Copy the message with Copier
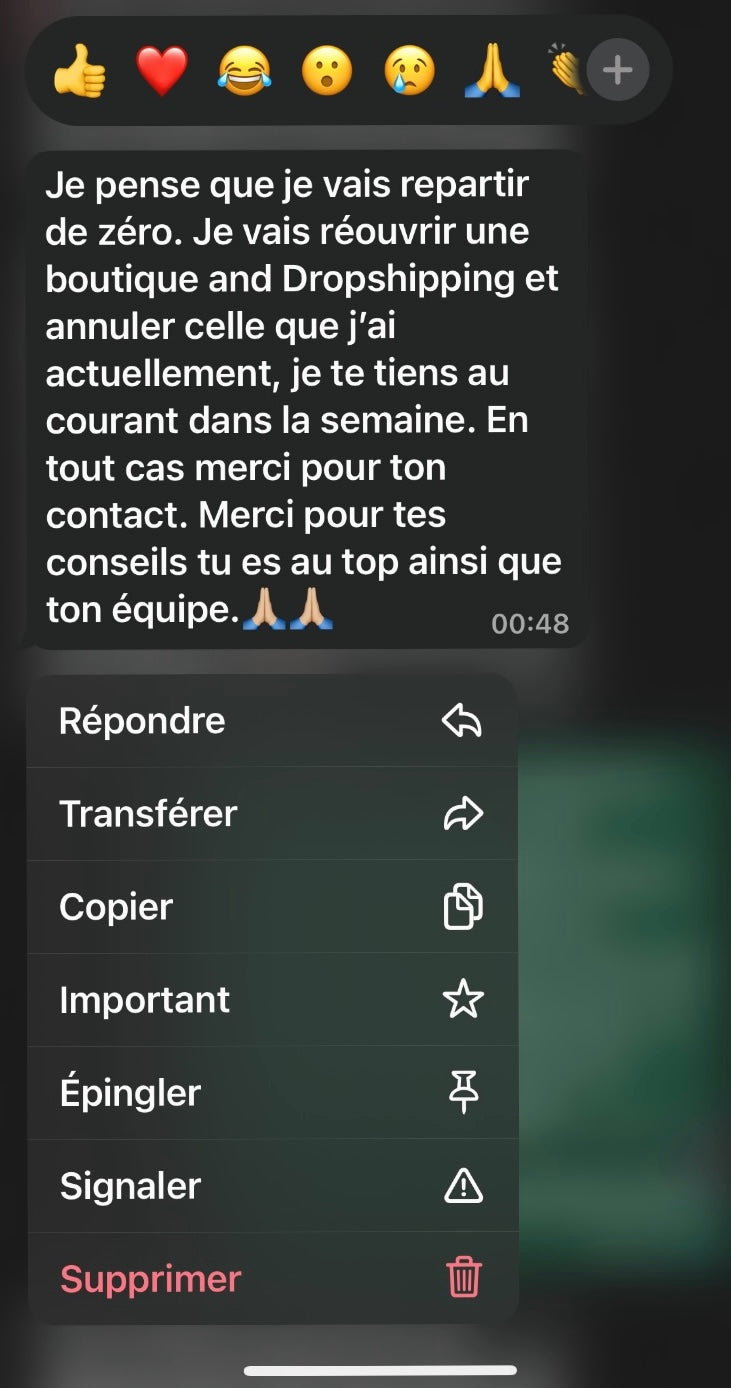 [272, 907]
